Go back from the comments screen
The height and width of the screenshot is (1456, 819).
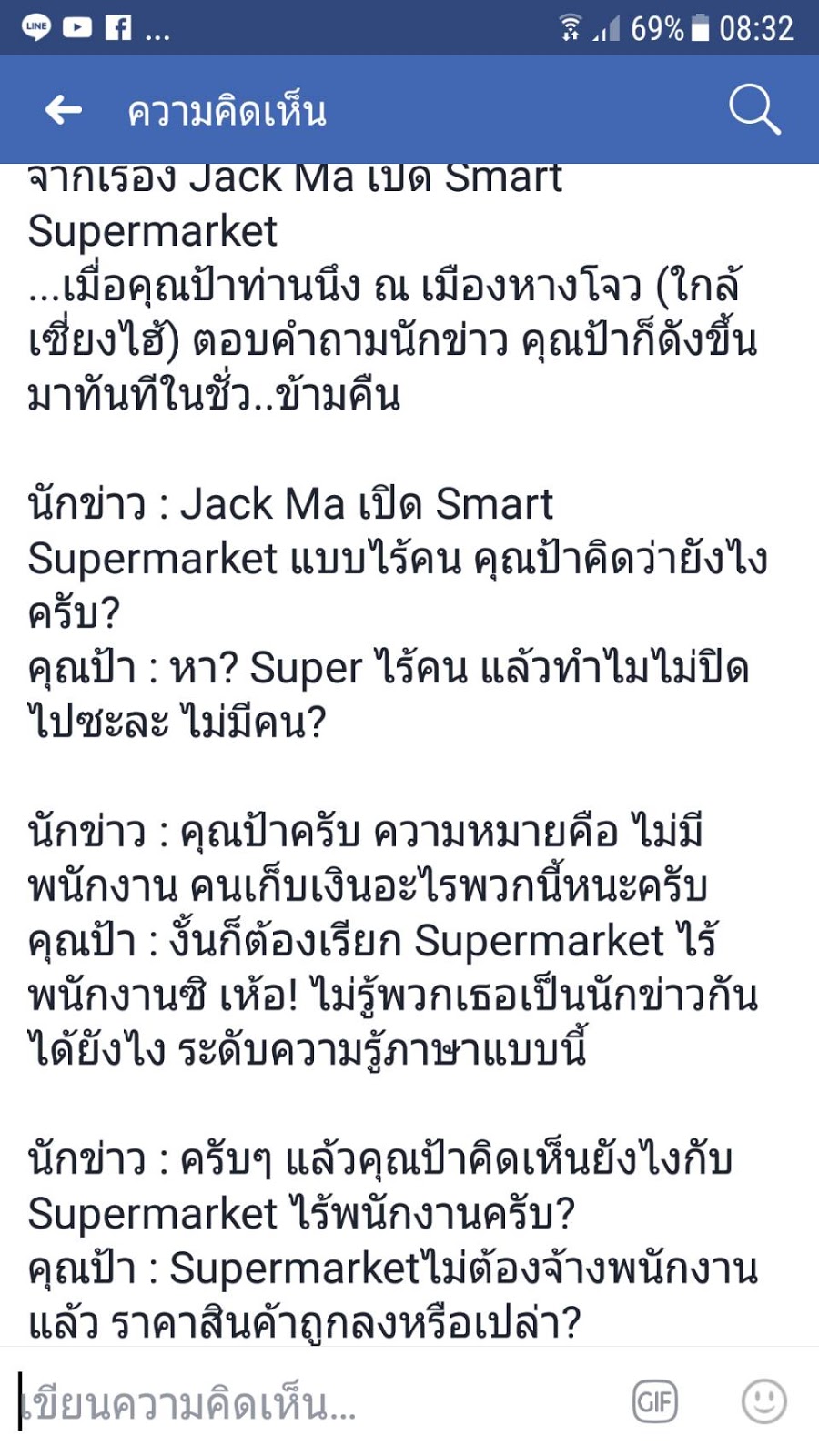(x=64, y=110)
